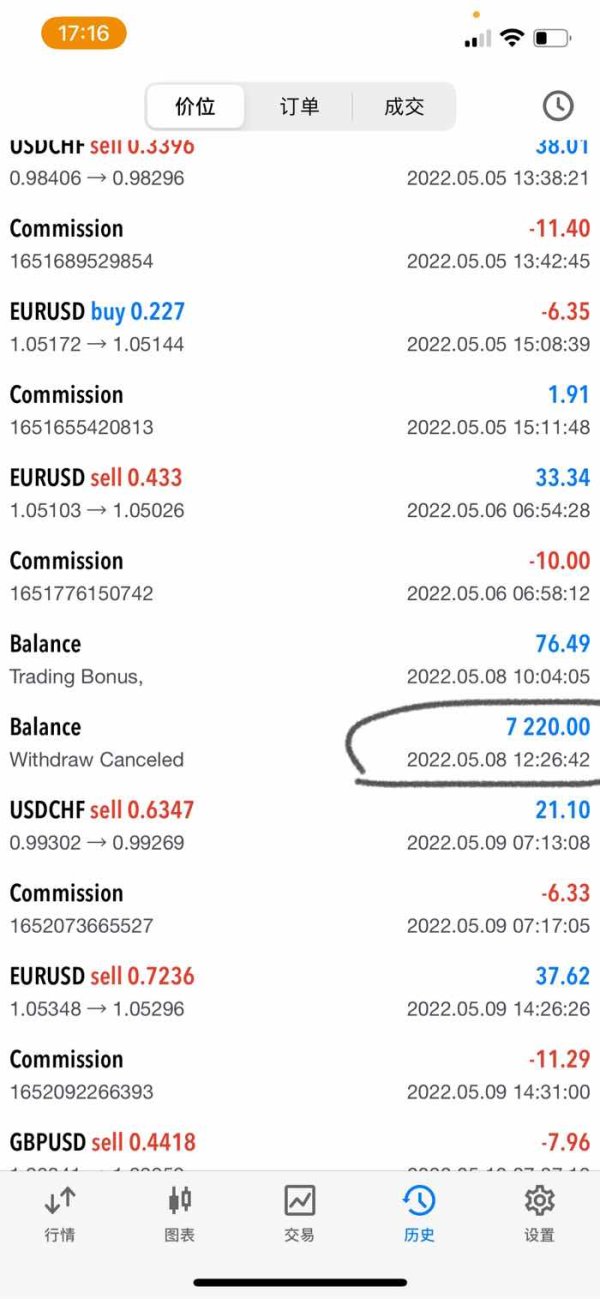Open the 设置 tab
The height and width of the screenshot is (1299, 600).
pos(539,1212)
